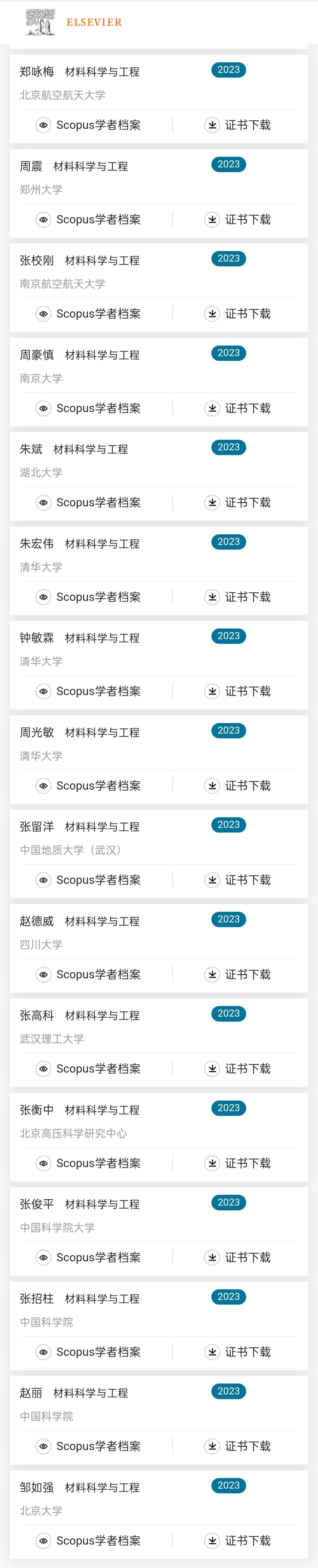Image resolution: width=318 pixels, height=1568 pixels.
Task: View Scopus学者档案 of 张衡中
Action: click(88, 1163)
